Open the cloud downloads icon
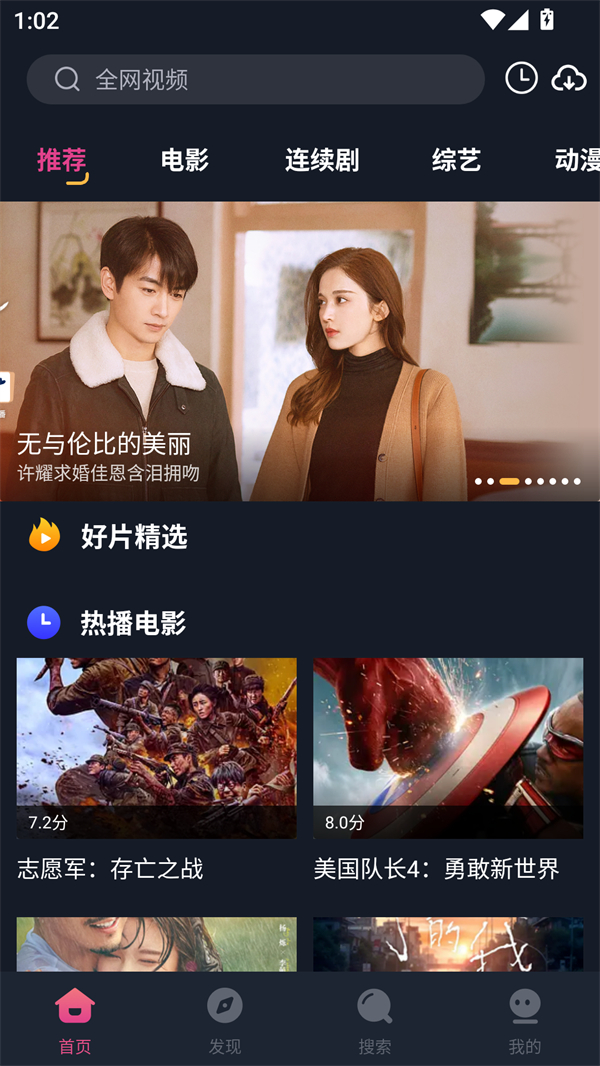Viewport: 600px width, 1066px height. coord(569,78)
